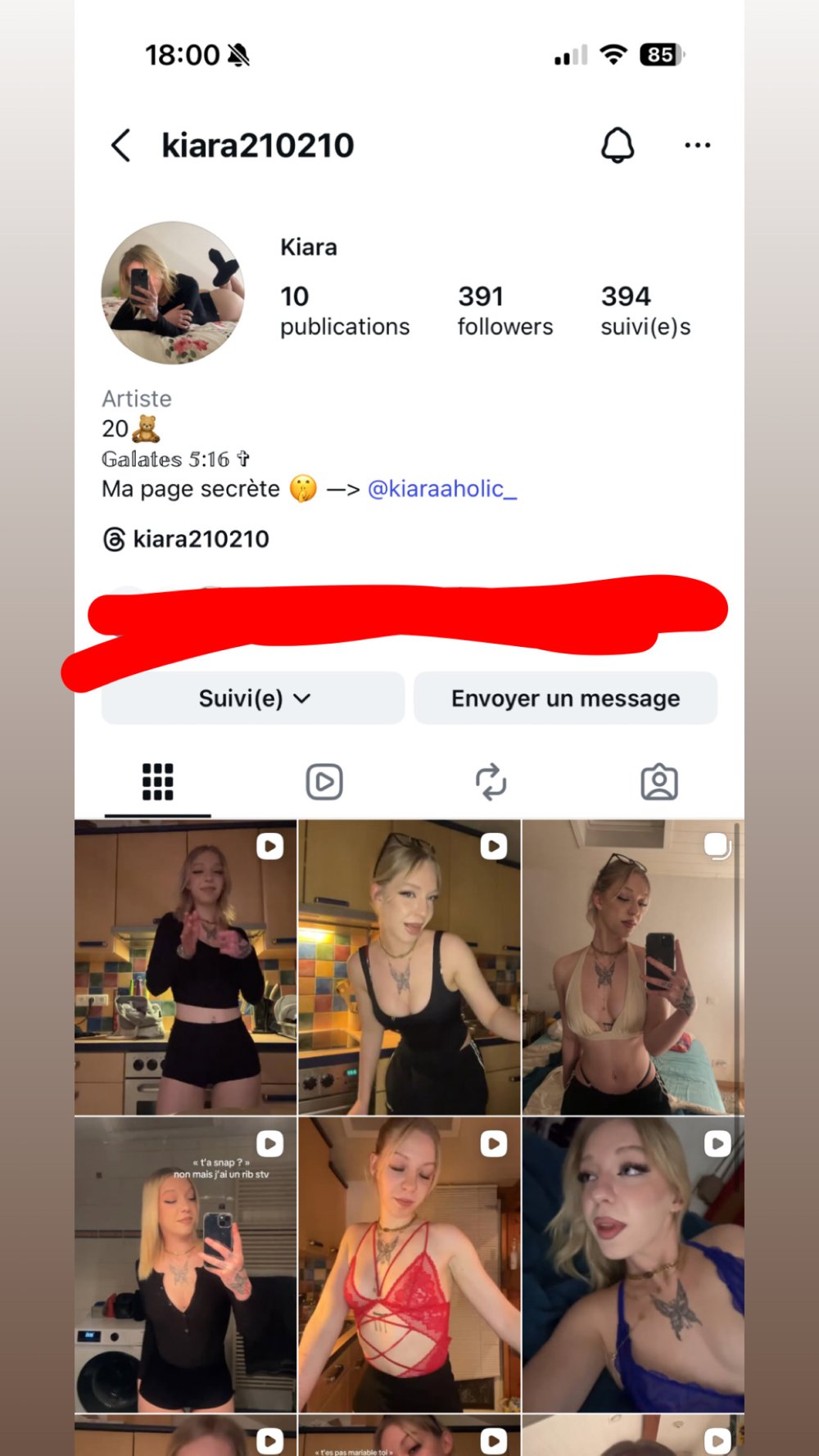The image size is (819, 1456).
Task: Open the reel with the blue top
Action: click(632, 1265)
